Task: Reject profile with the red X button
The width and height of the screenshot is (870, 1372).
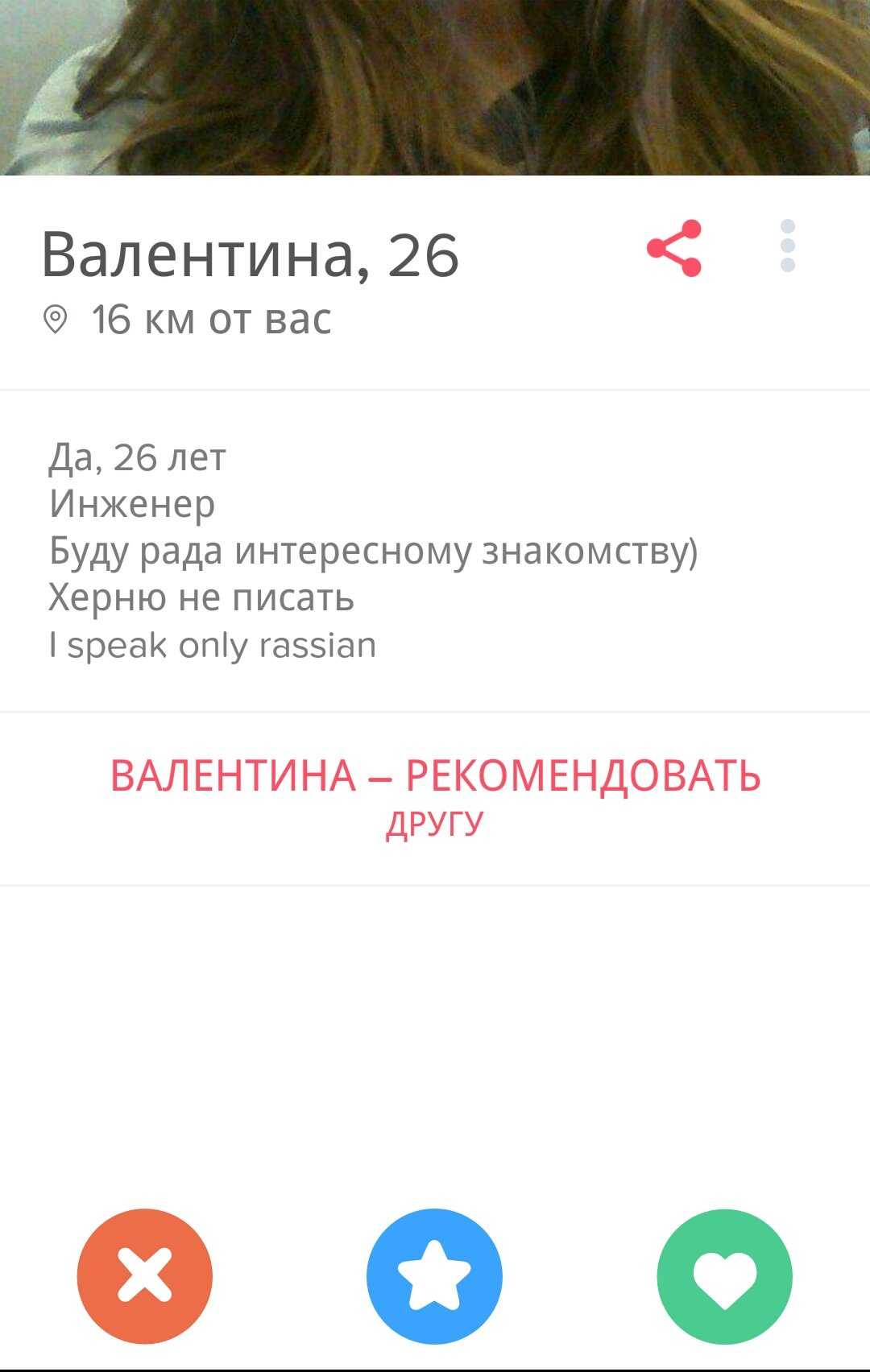Action: (145, 1275)
